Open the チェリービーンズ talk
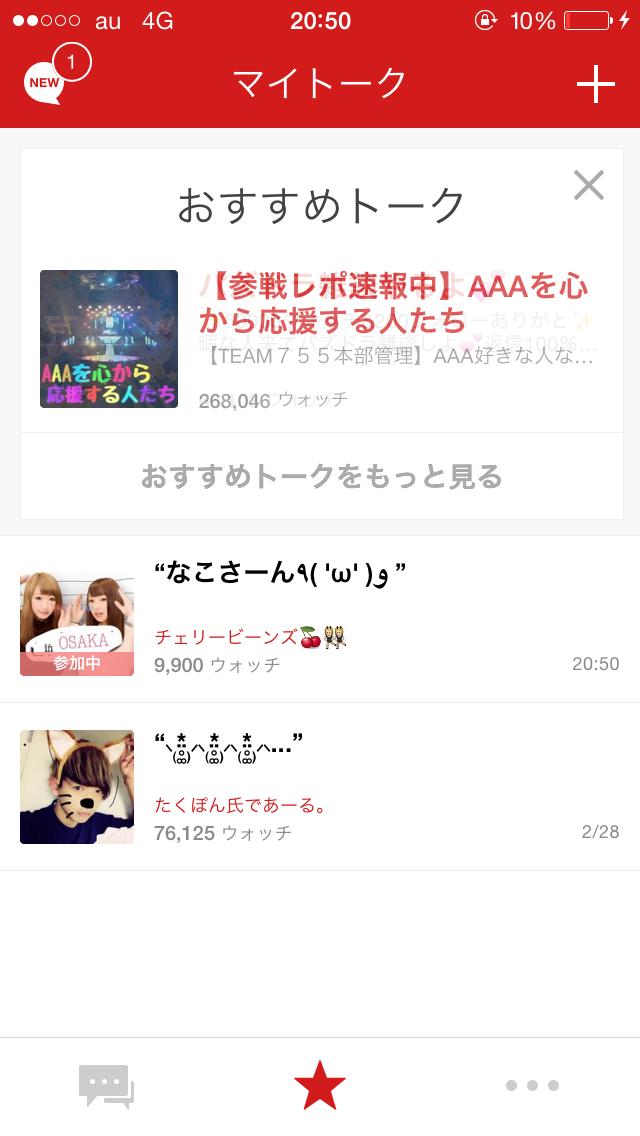 pos(320,619)
